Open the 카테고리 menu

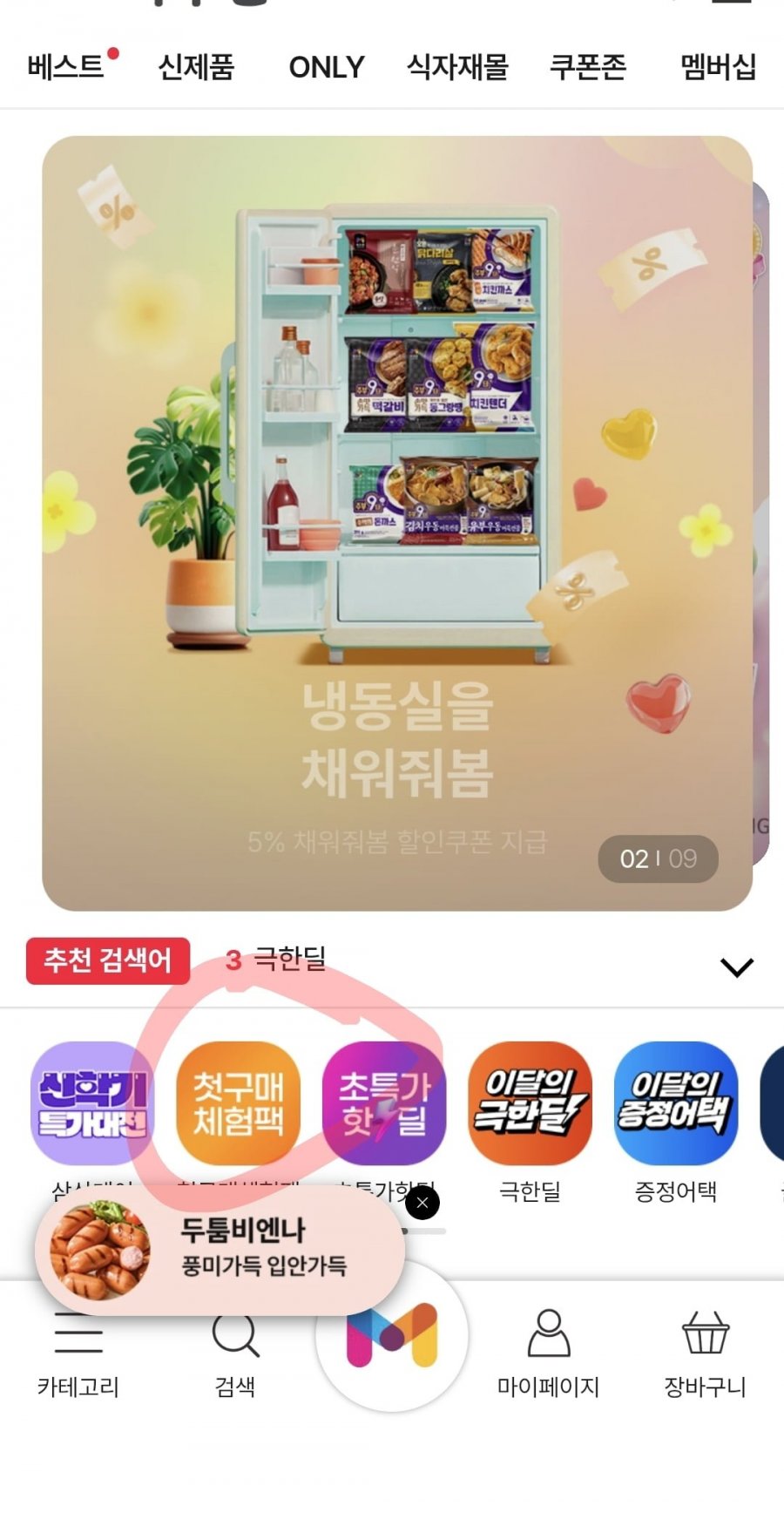pos(78,1354)
